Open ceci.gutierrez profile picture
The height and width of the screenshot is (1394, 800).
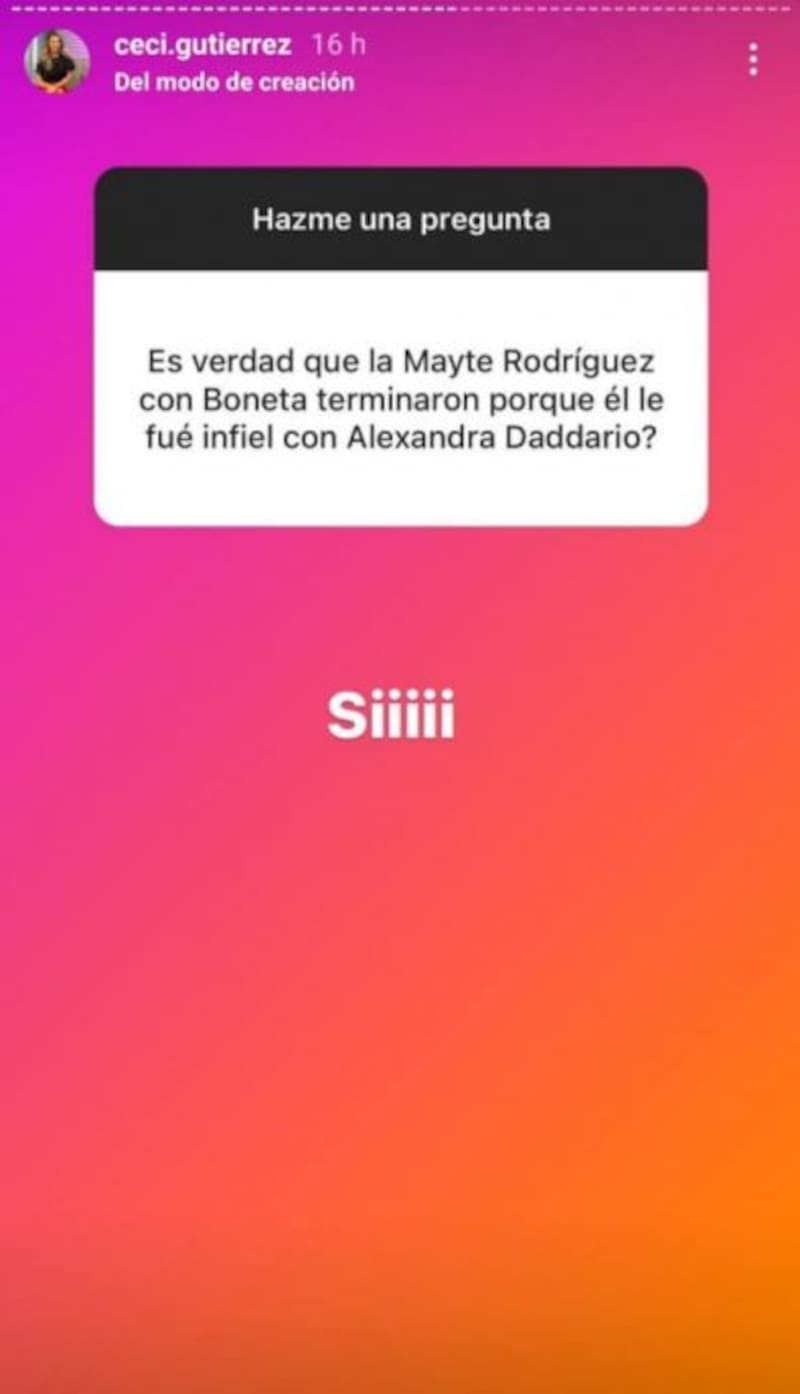(57, 61)
